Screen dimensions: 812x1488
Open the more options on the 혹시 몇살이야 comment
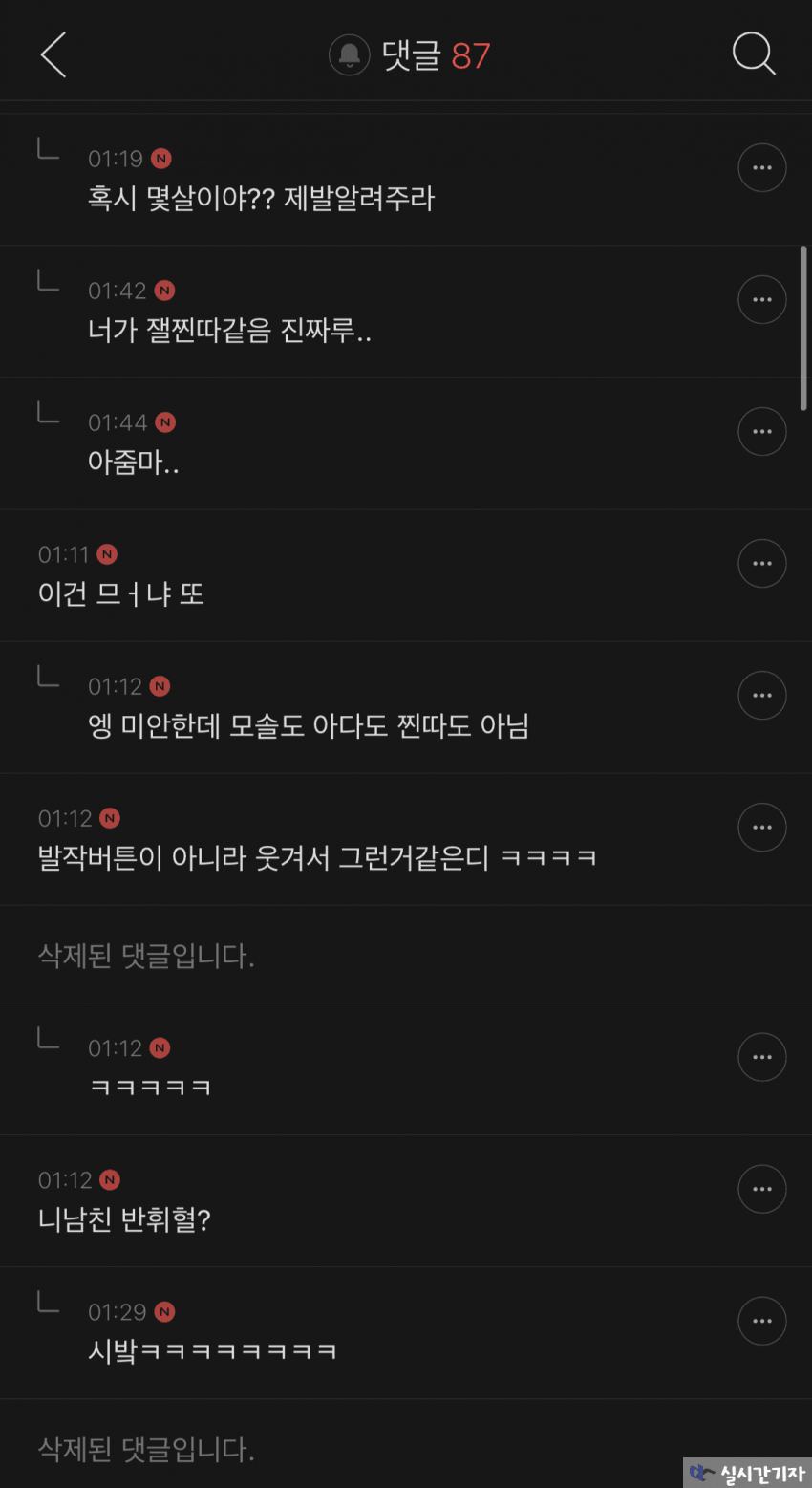point(761,168)
